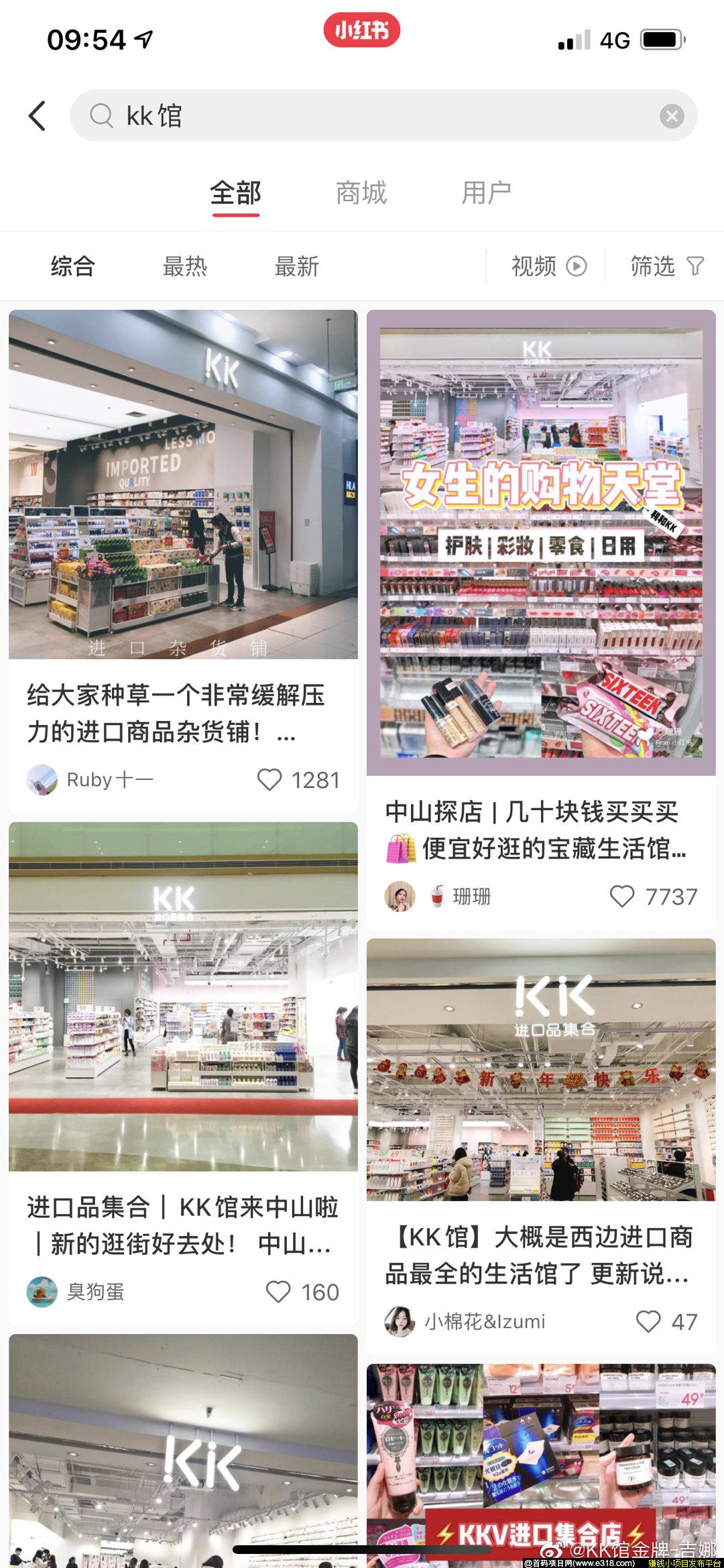The height and width of the screenshot is (1568, 724).
Task: Like Ruby十一's post
Action: coord(269,780)
